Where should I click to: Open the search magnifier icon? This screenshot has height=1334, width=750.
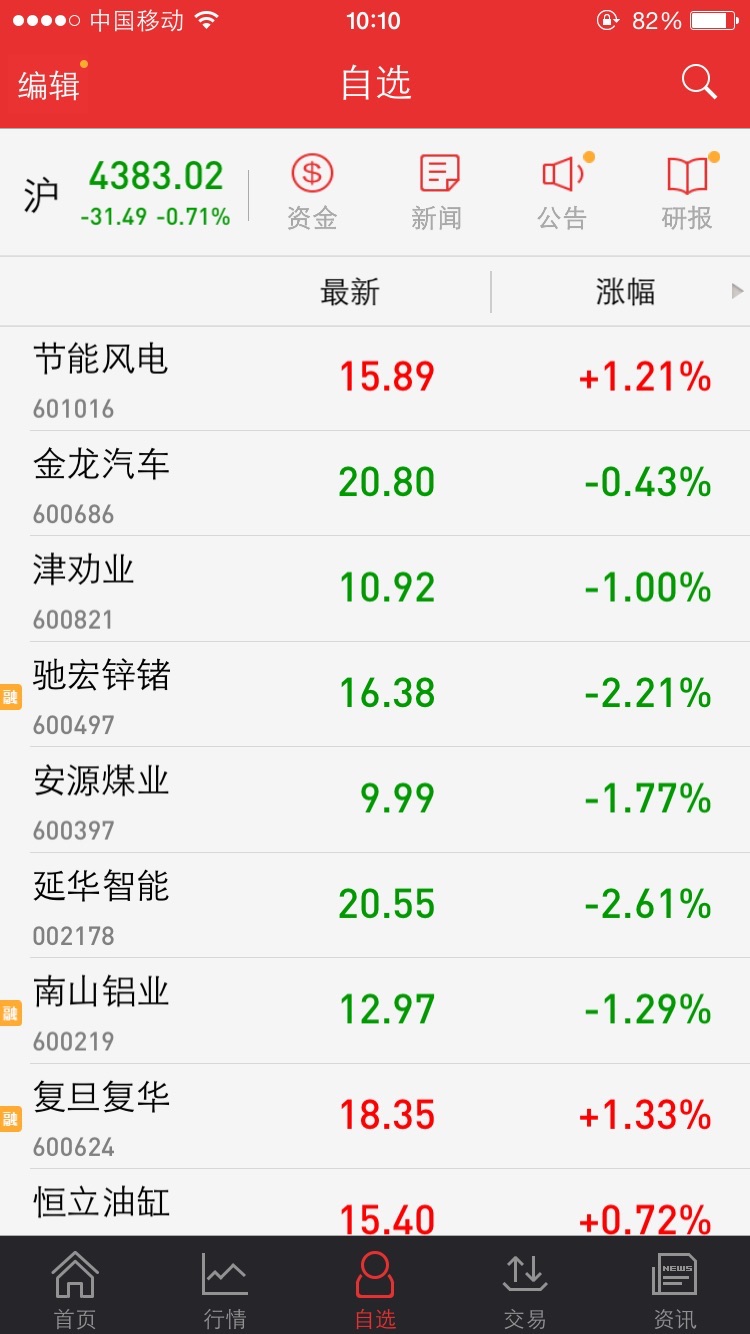coord(699,83)
